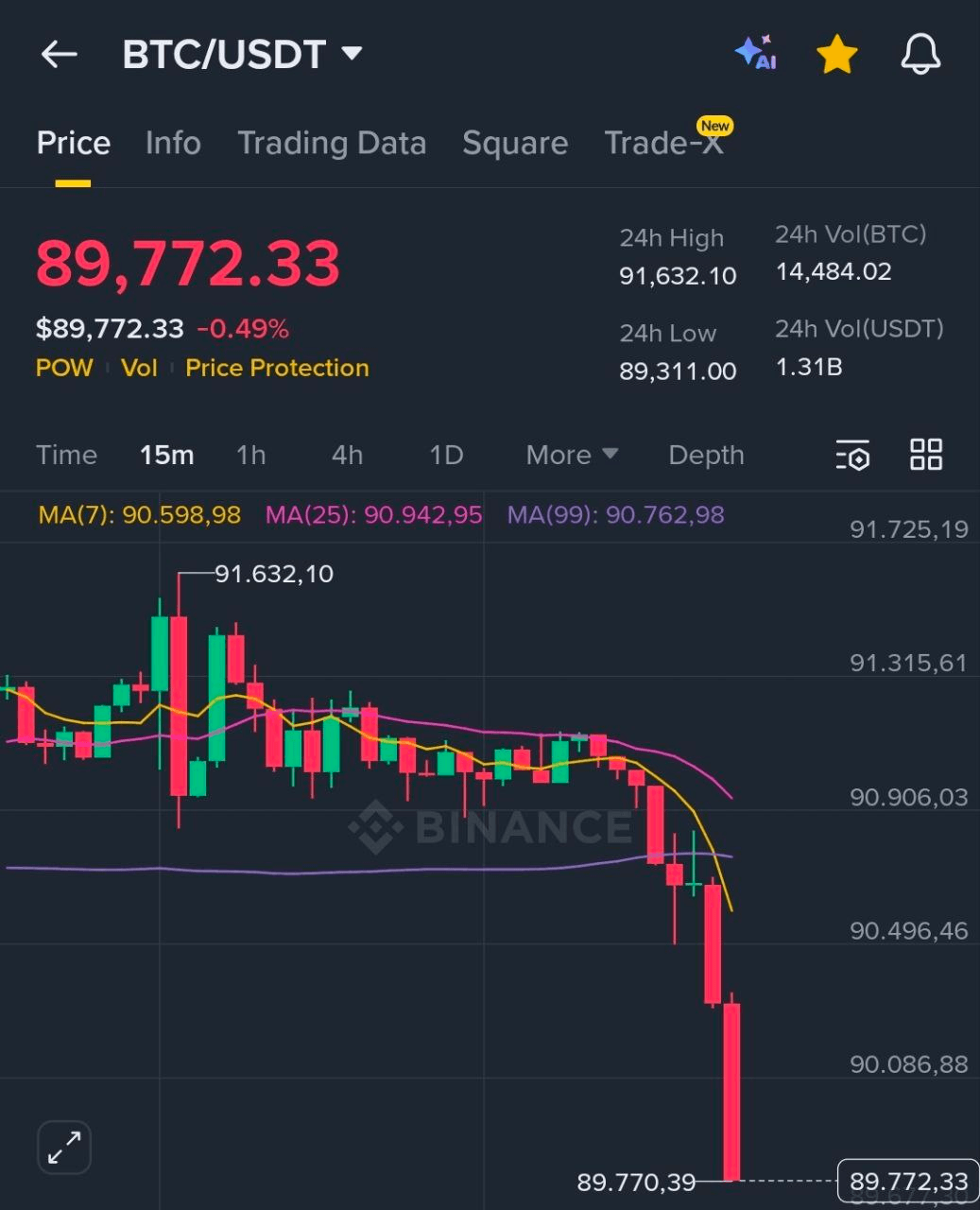Open chart indicator settings icon
The height and width of the screenshot is (1210, 980).
tap(852, 455)
